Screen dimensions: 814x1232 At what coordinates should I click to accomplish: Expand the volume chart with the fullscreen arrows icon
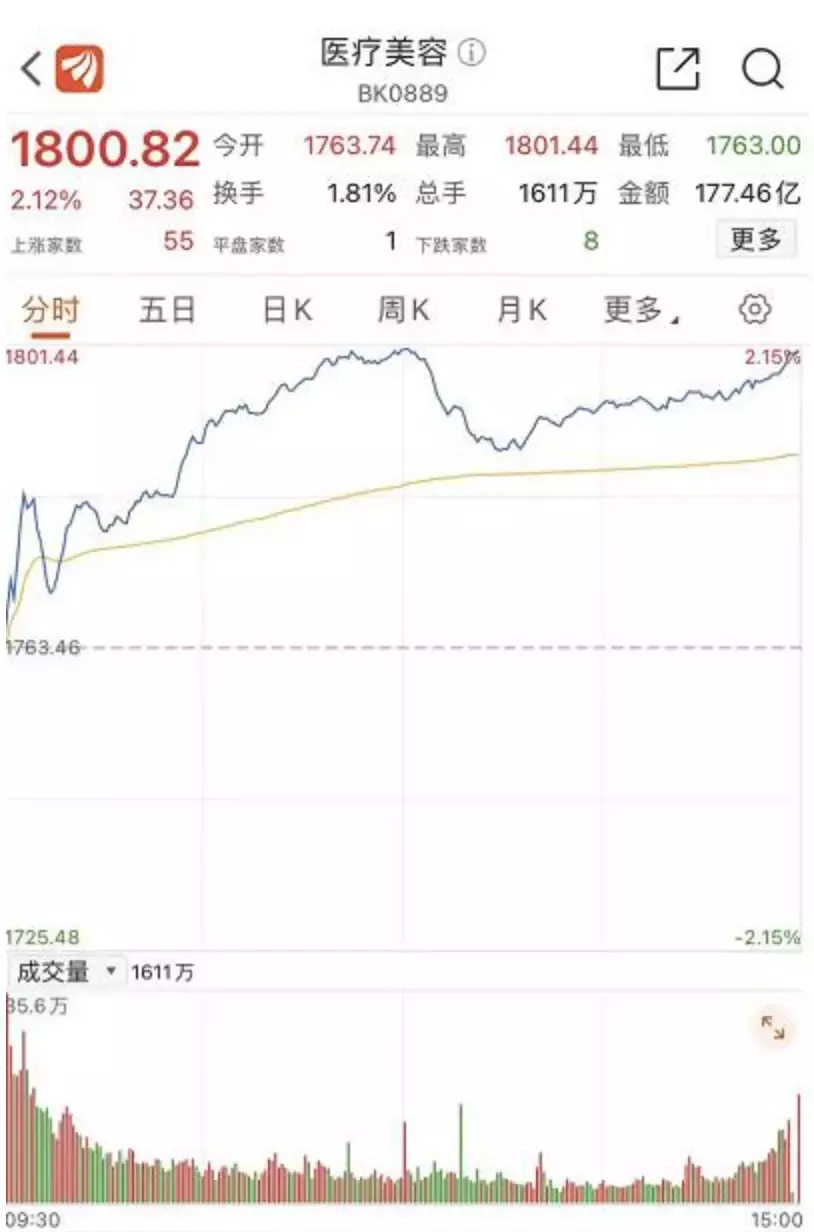click(773, 1028)
